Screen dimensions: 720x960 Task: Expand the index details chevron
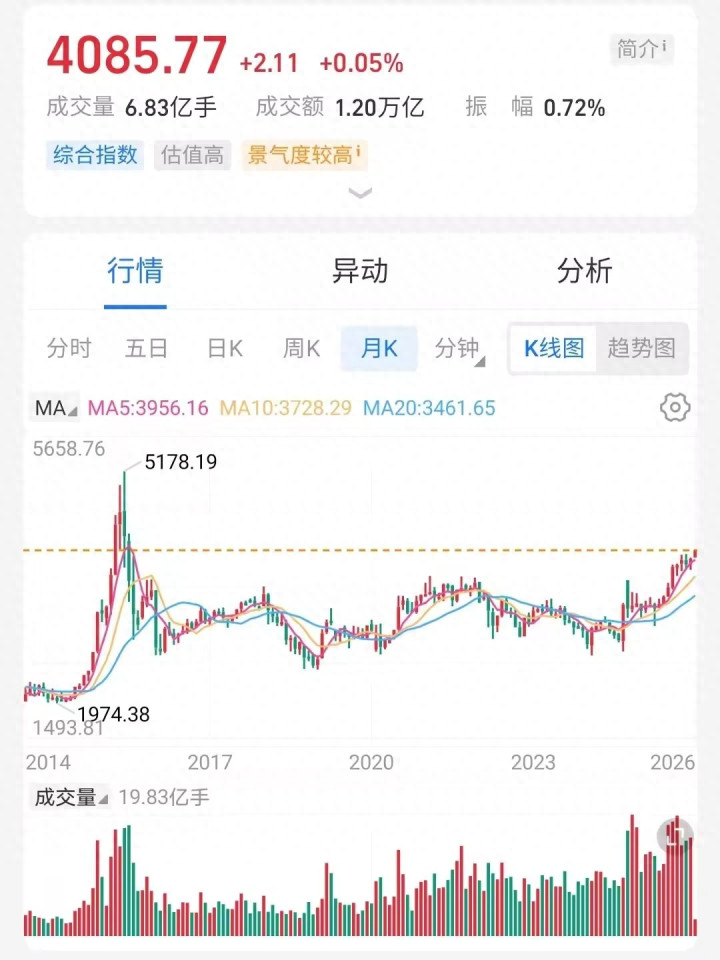click(x=360, y=193)
